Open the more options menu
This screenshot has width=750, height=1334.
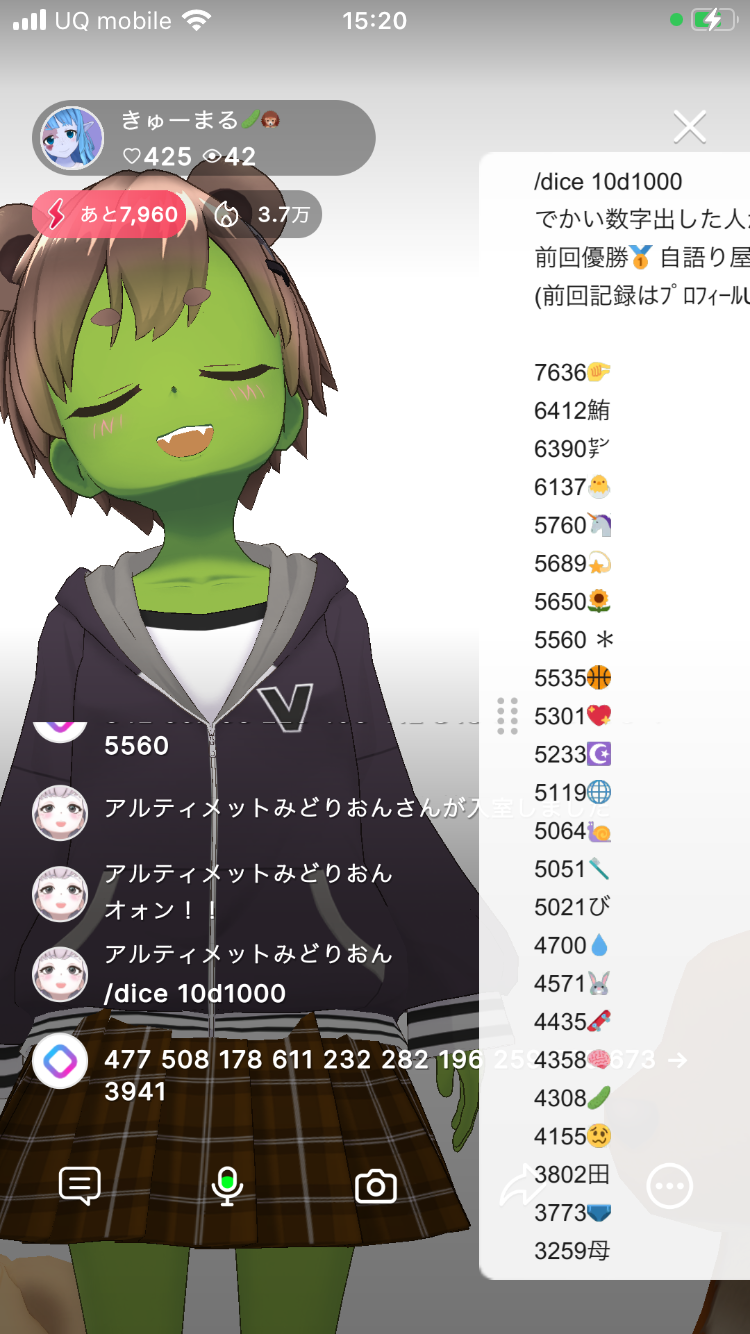[669, 1187]
